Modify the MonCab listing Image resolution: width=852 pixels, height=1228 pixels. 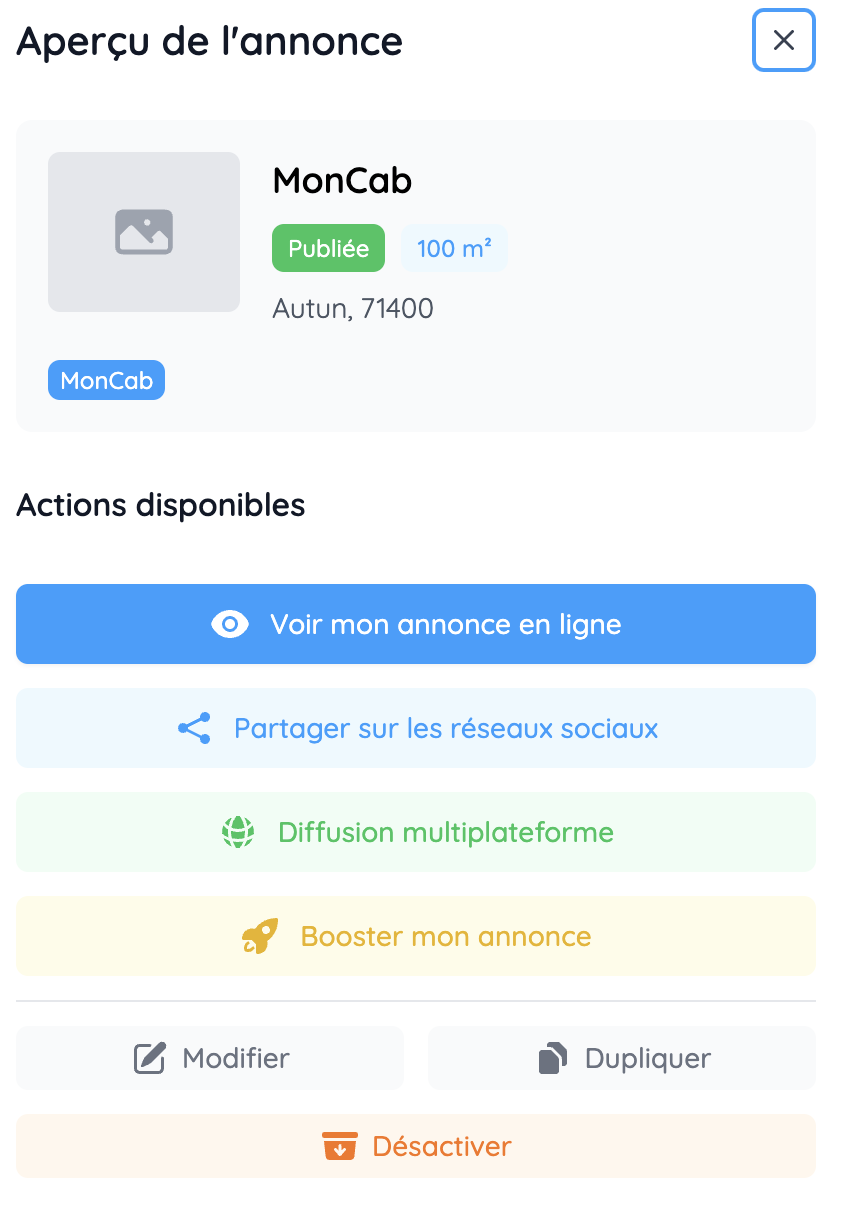(x=209, y=1057)
